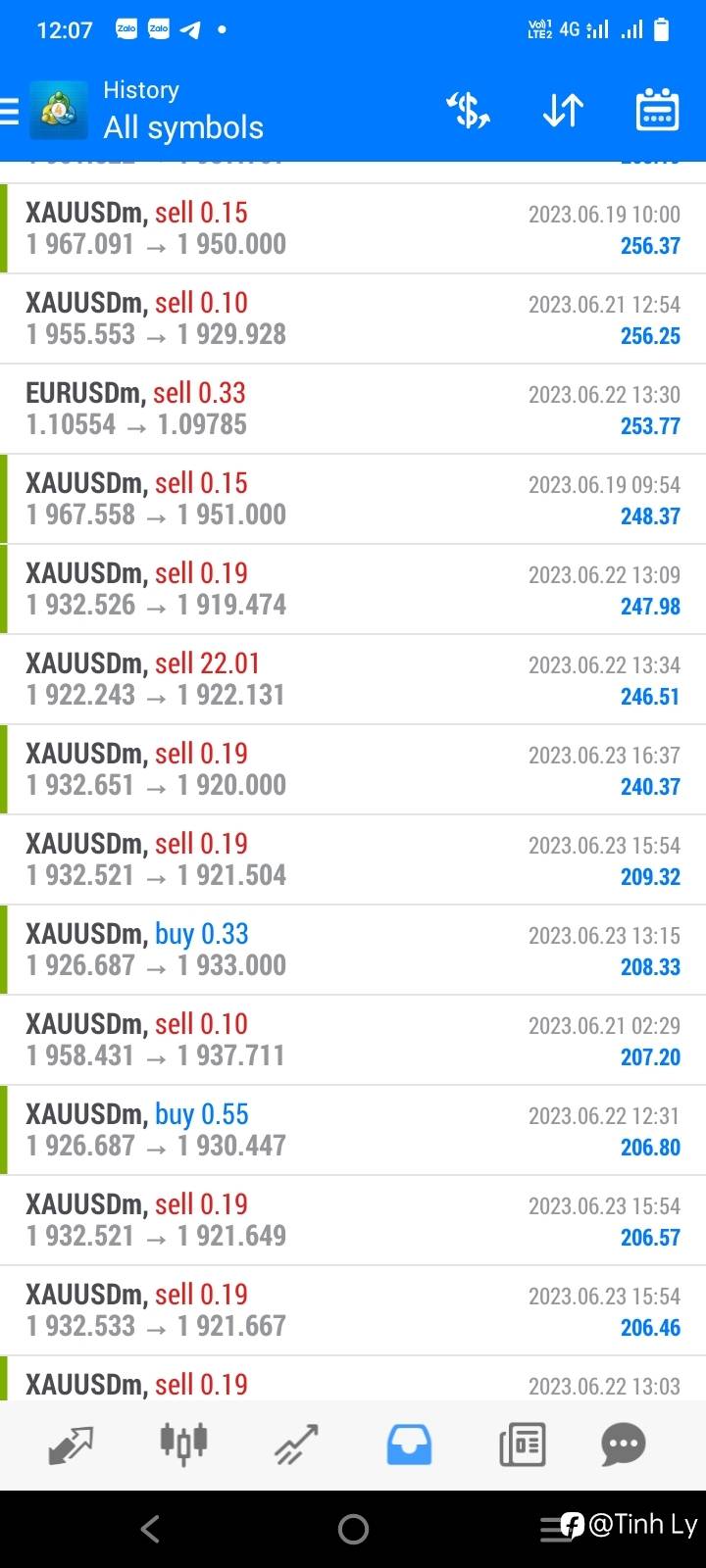
Task: Open the trade with profit 256.25
Action: coord(353,318)
